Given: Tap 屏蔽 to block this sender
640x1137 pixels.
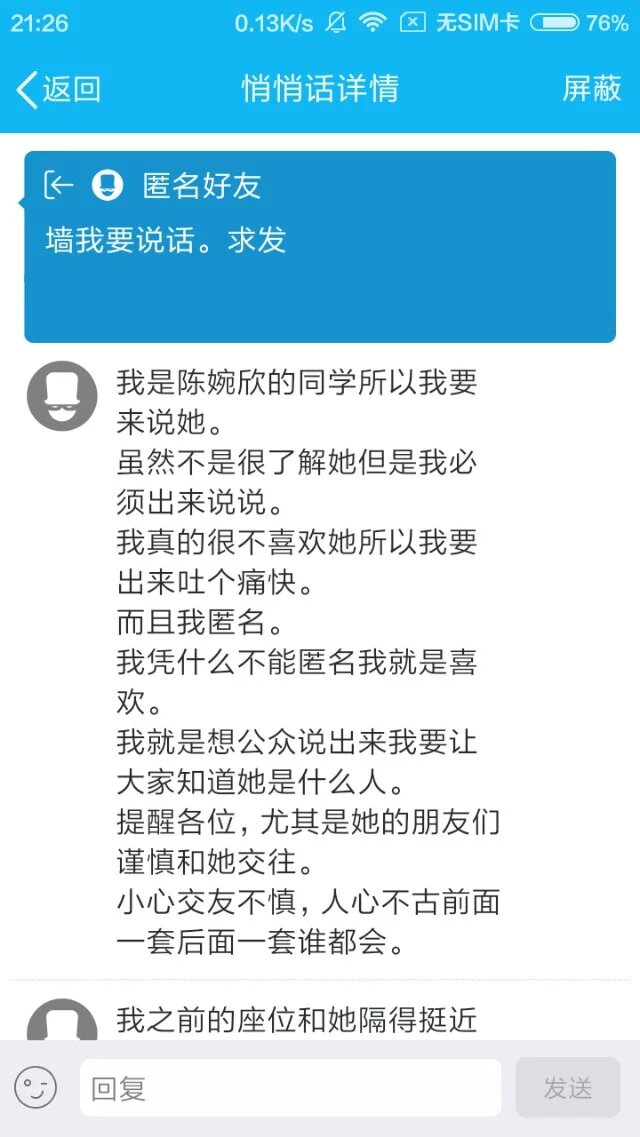Looking at the screenshot, I should [591, 88].
